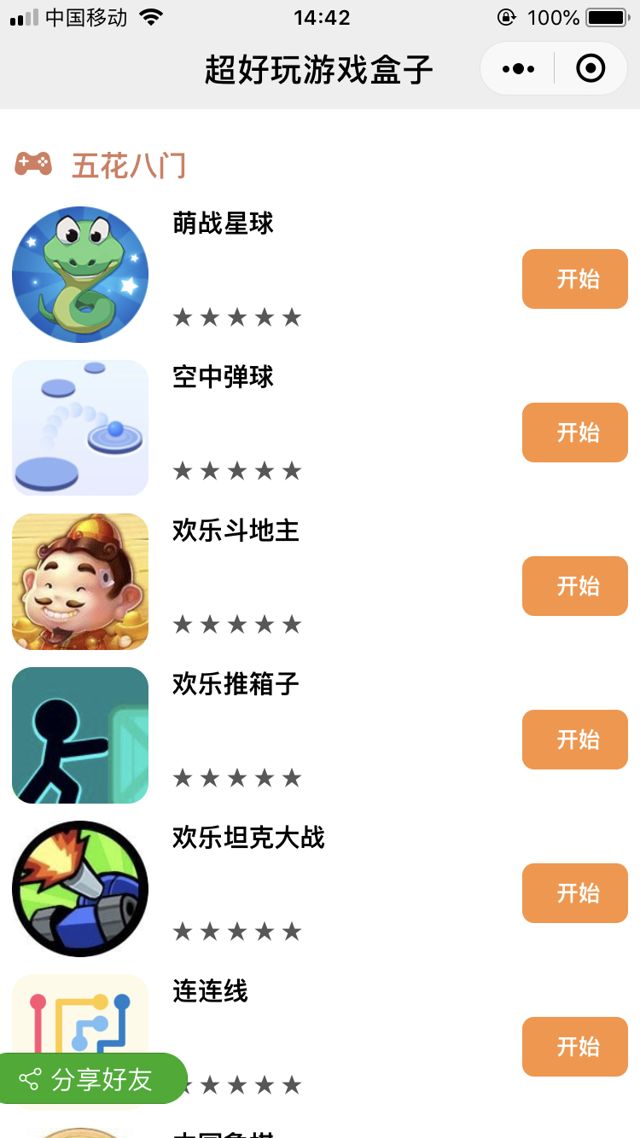Start the 欢乐斗地主 game
Viewport: 640px width, 1138px height.
click(x=574, y=586)
